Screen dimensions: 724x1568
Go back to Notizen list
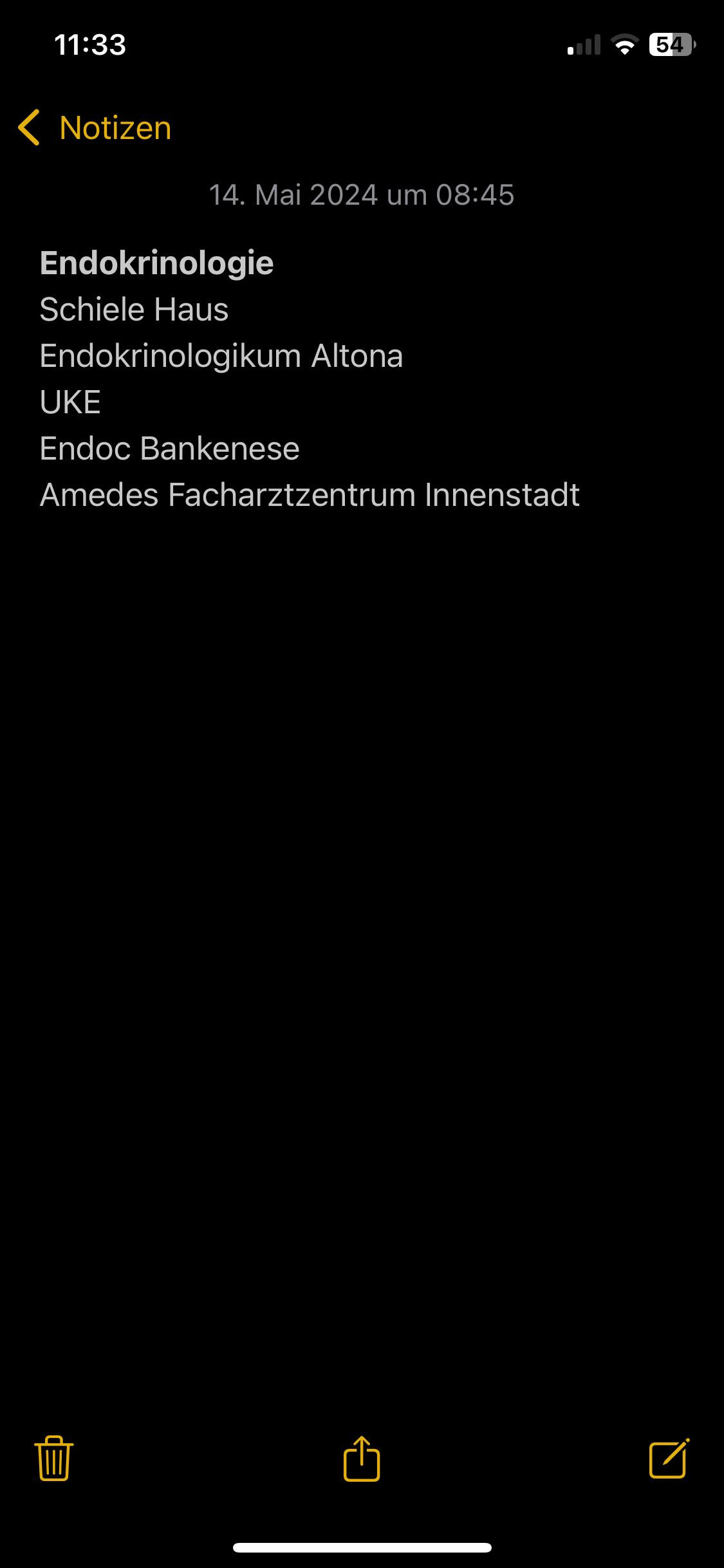click(x=95, y=127)
